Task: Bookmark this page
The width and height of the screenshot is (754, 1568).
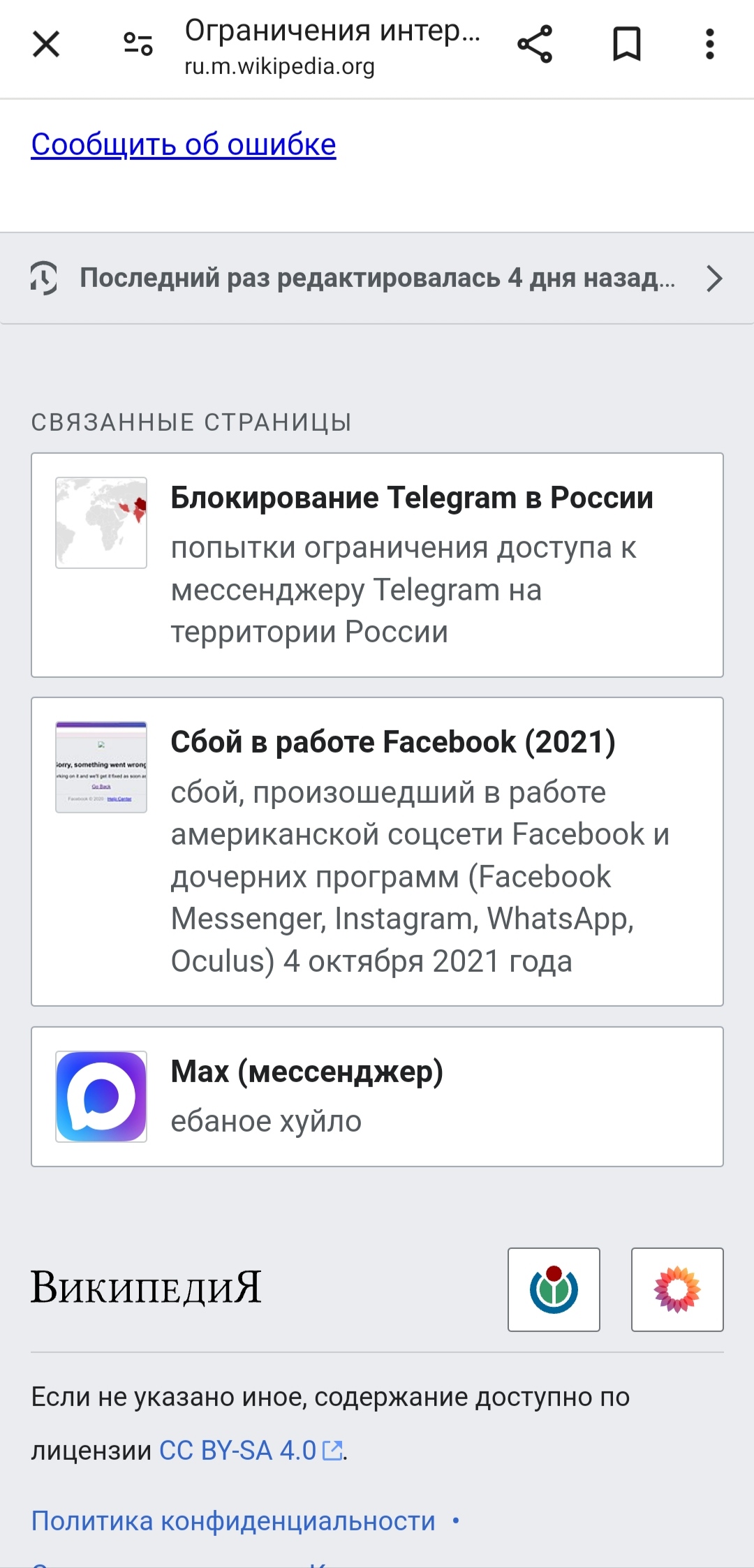Action: click(x=626, y=45)
